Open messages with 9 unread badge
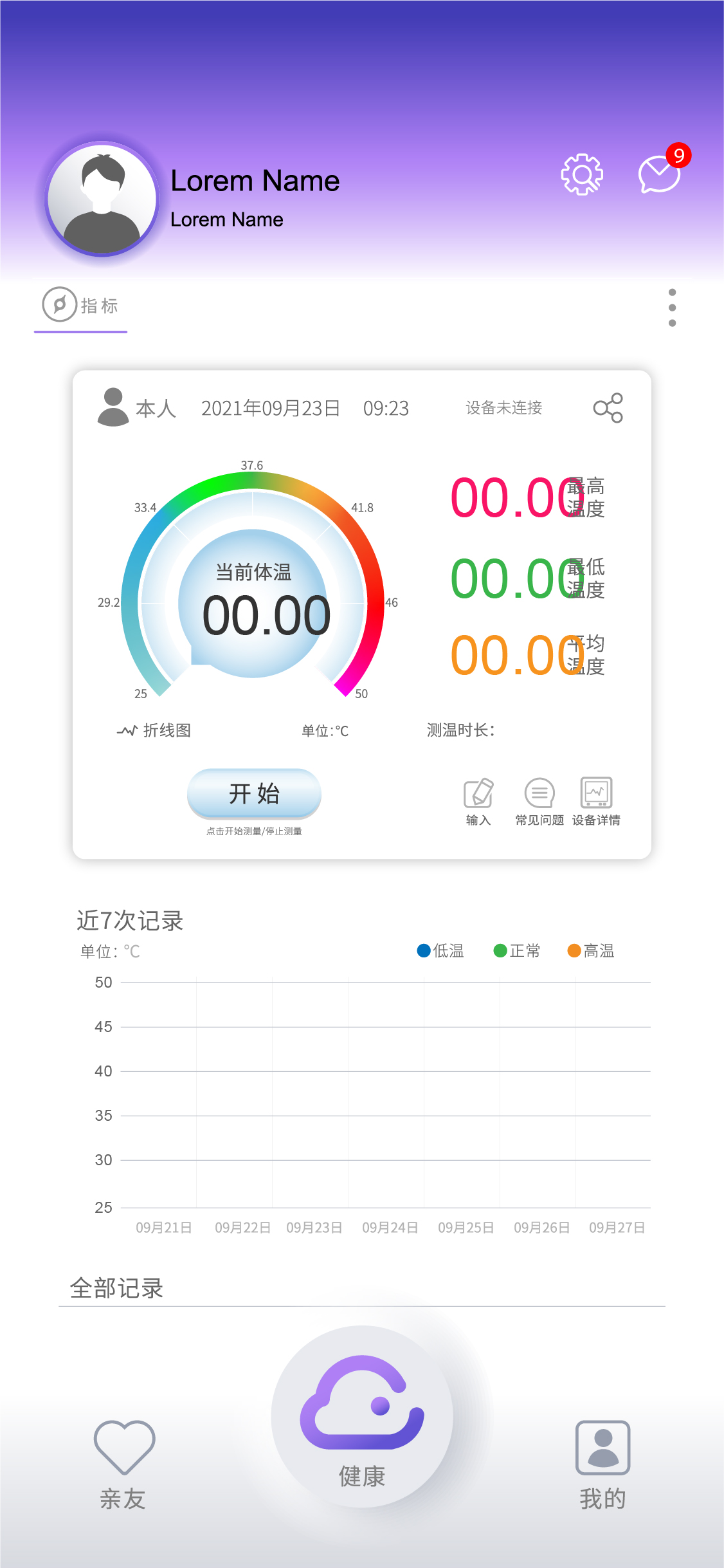724x1568 pixels. 660,174
